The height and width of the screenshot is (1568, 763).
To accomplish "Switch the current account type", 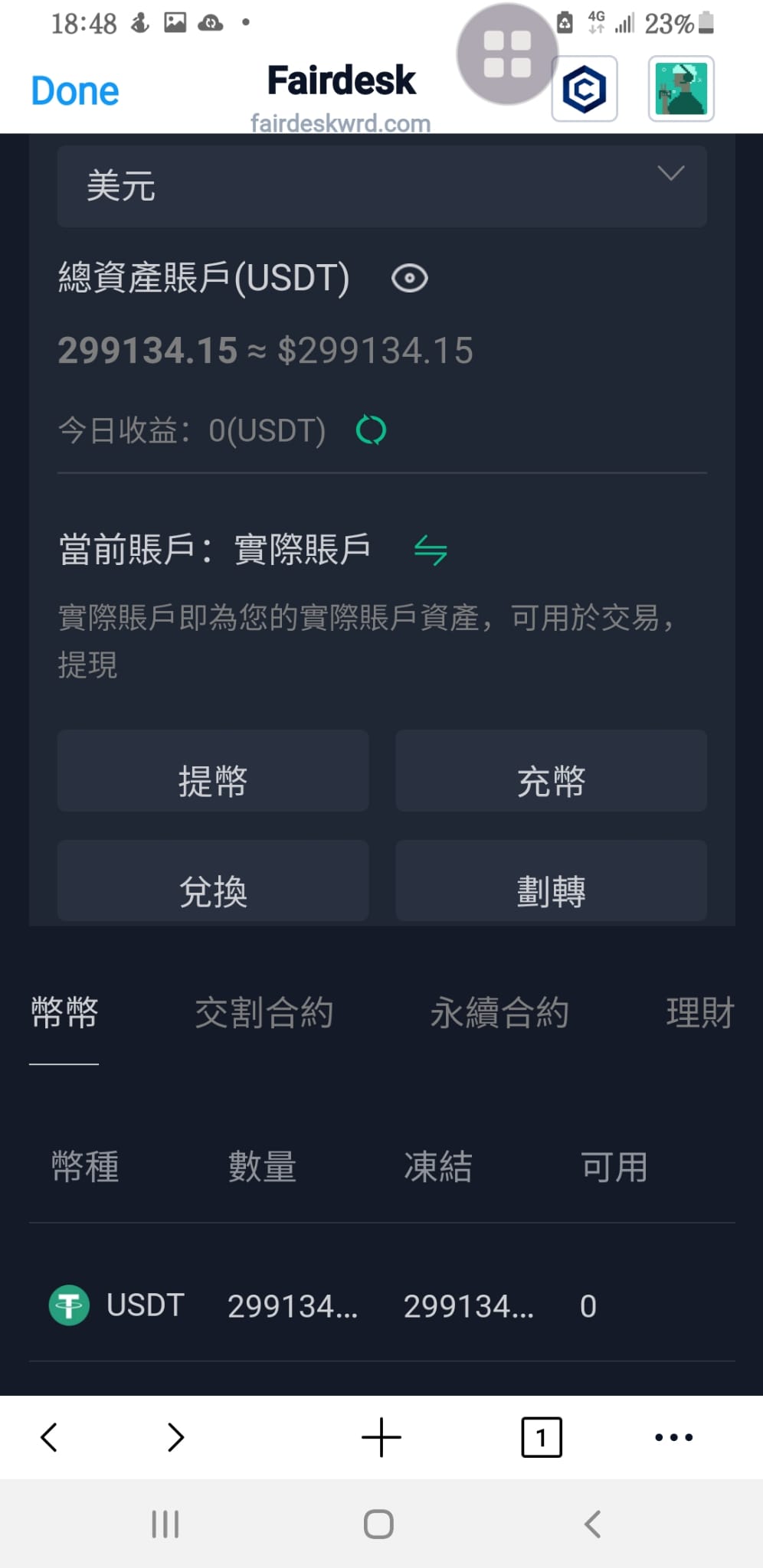I will (x=431, y=550).
